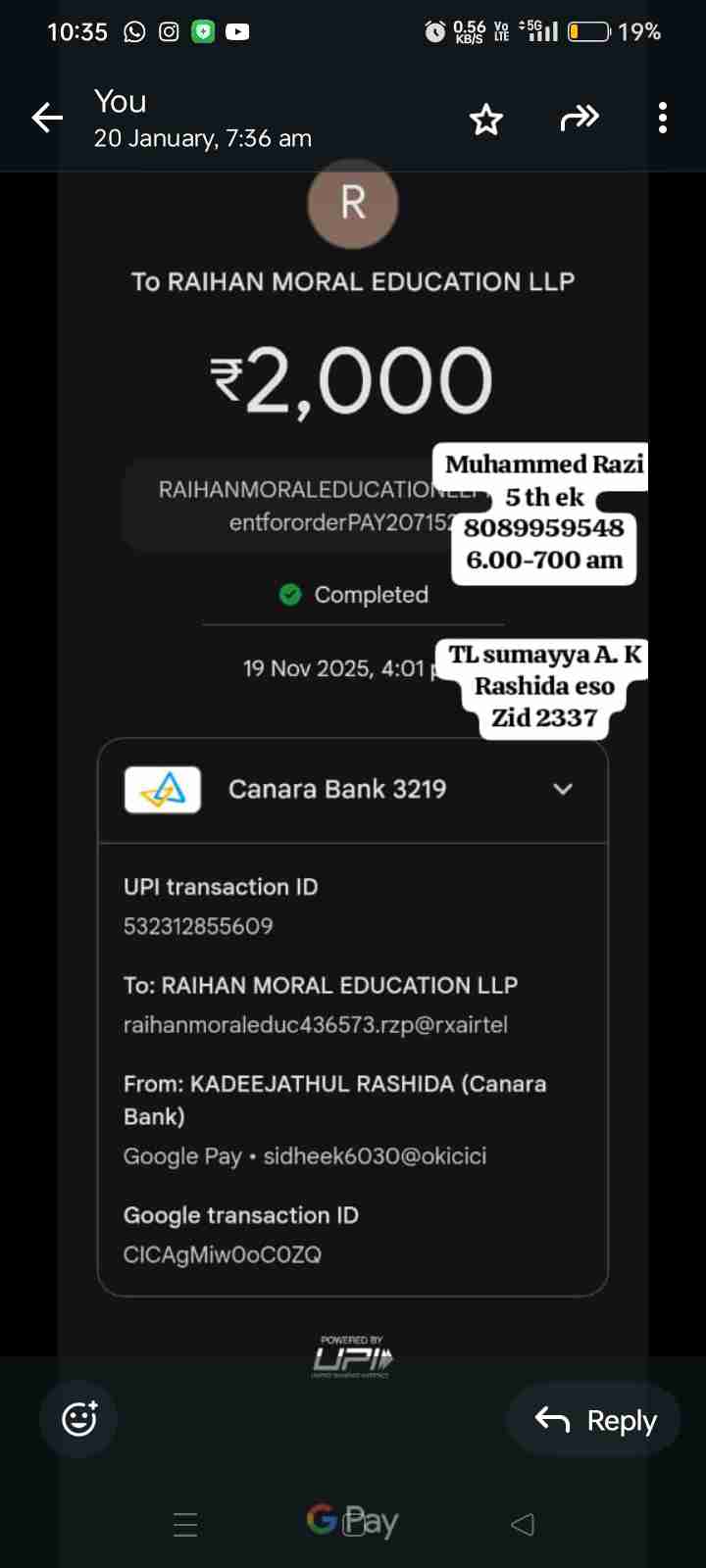The height and width of the screenshot is (1568, 706).
Task: Reply to this message
Action: pyautogui.click(x=594, y=1420)
